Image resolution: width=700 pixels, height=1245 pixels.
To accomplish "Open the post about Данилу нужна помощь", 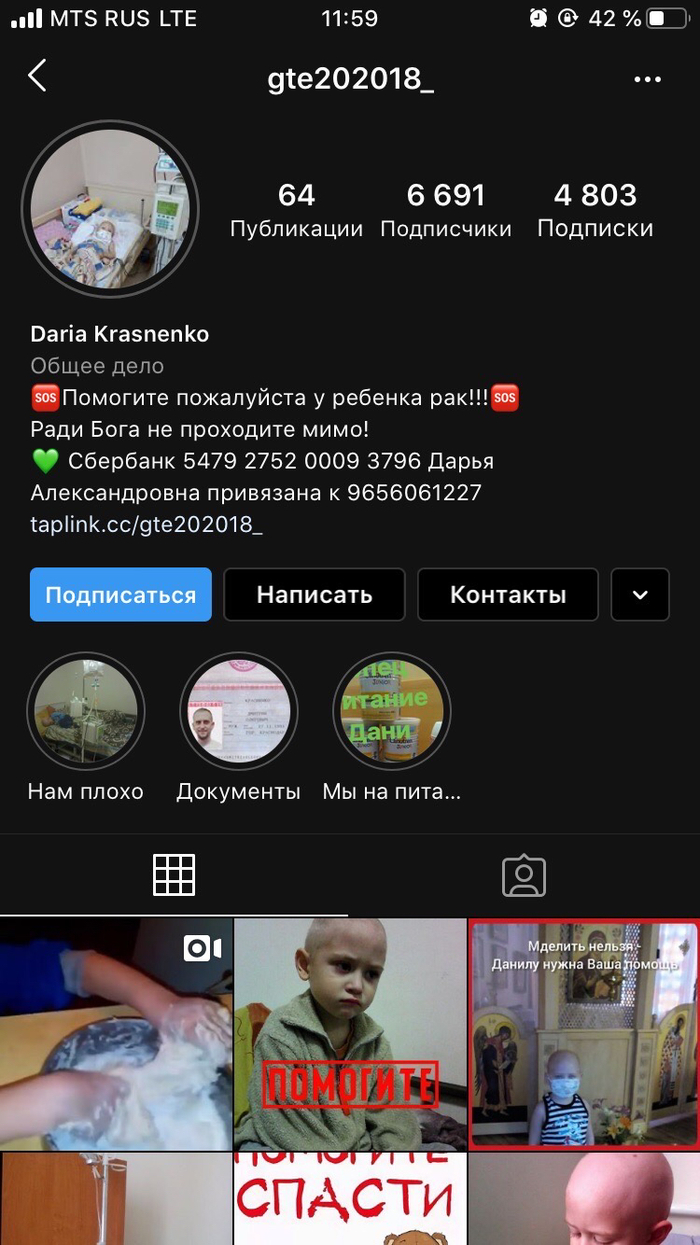I will tap(585, 1034).
